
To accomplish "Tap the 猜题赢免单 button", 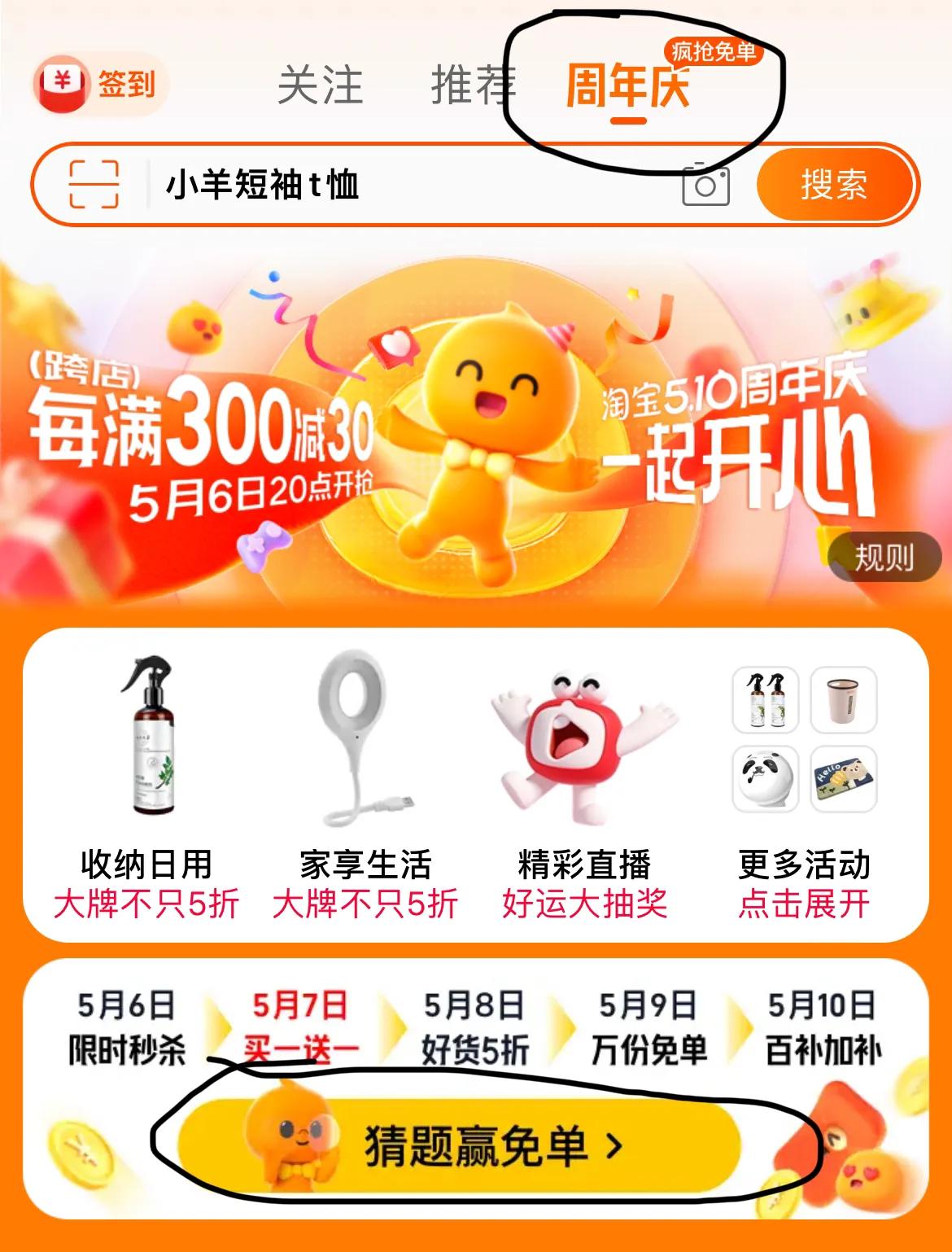I will point(476,1146).
